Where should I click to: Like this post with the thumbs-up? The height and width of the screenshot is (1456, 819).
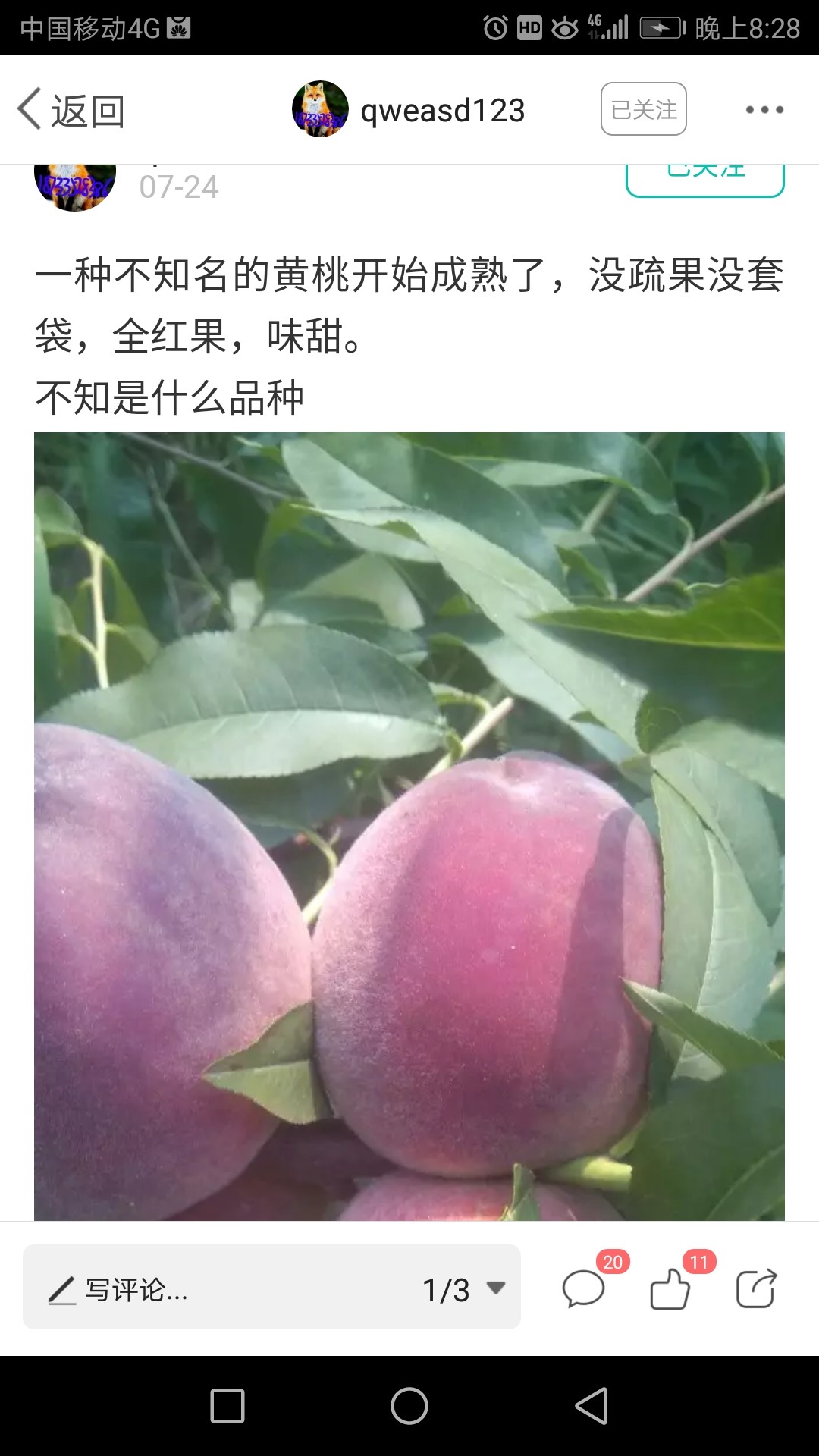(671, 1288)
